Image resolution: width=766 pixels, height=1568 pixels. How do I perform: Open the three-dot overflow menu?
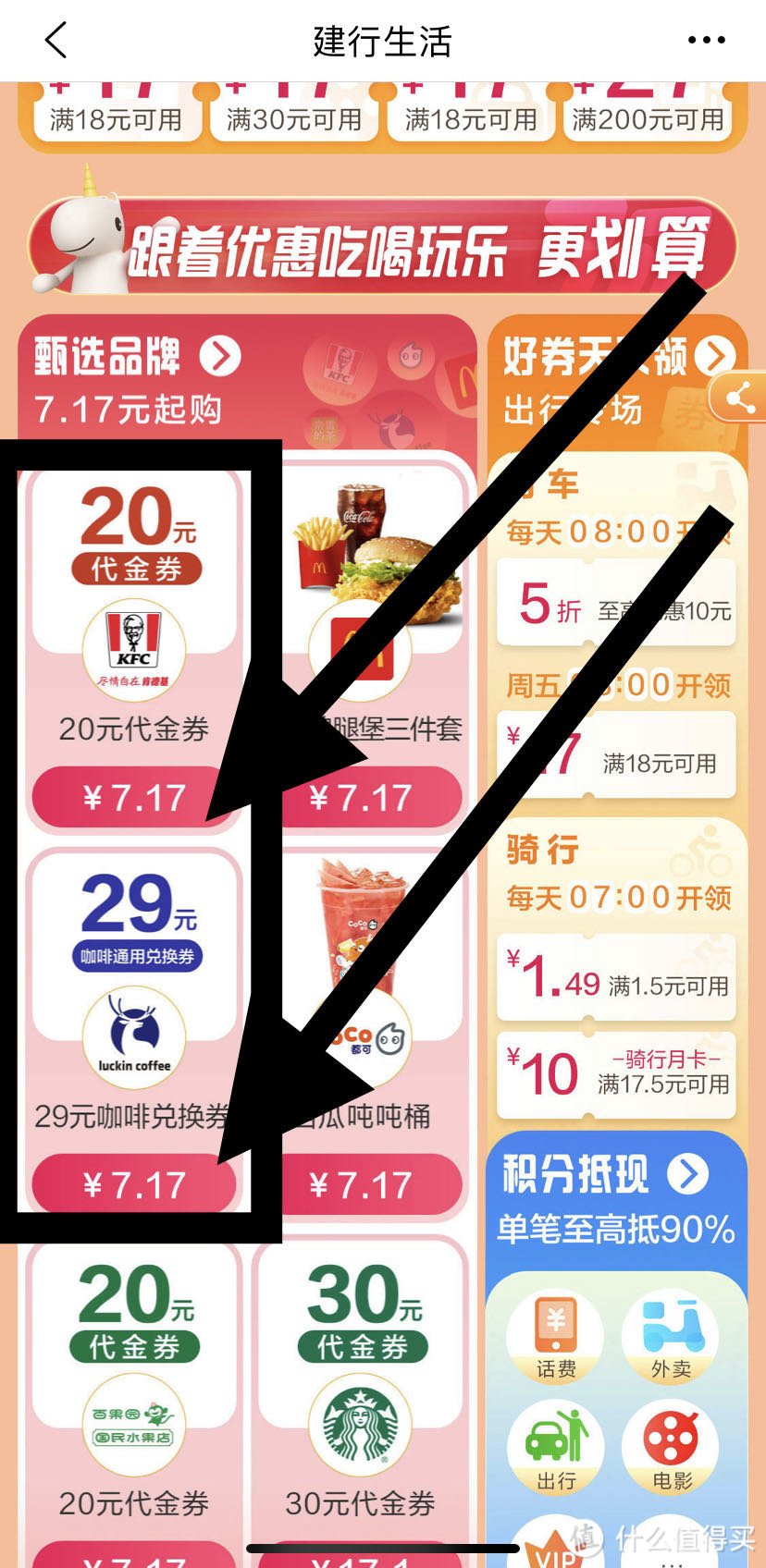pyautogui.click(x=706, y=41)
